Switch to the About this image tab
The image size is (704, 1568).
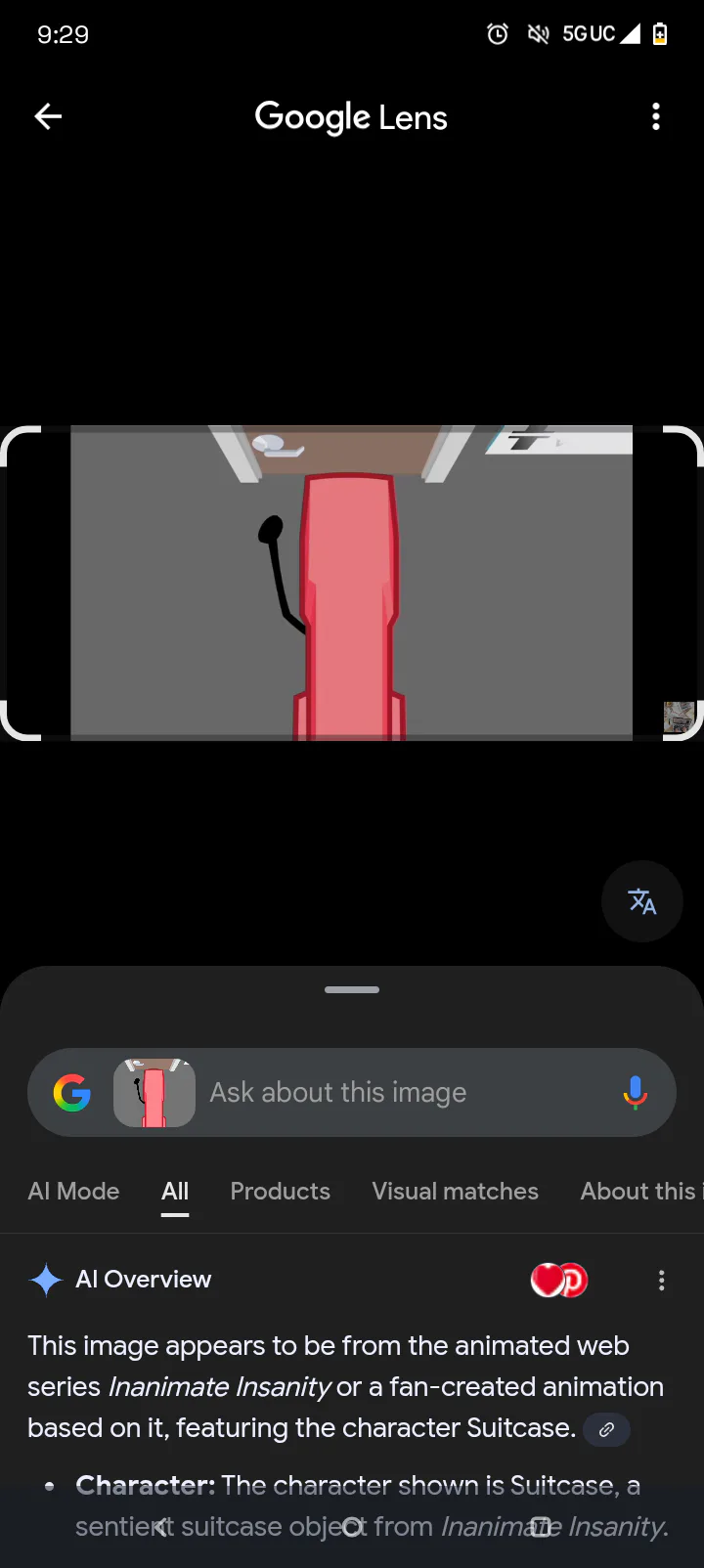coord(641,1191)
